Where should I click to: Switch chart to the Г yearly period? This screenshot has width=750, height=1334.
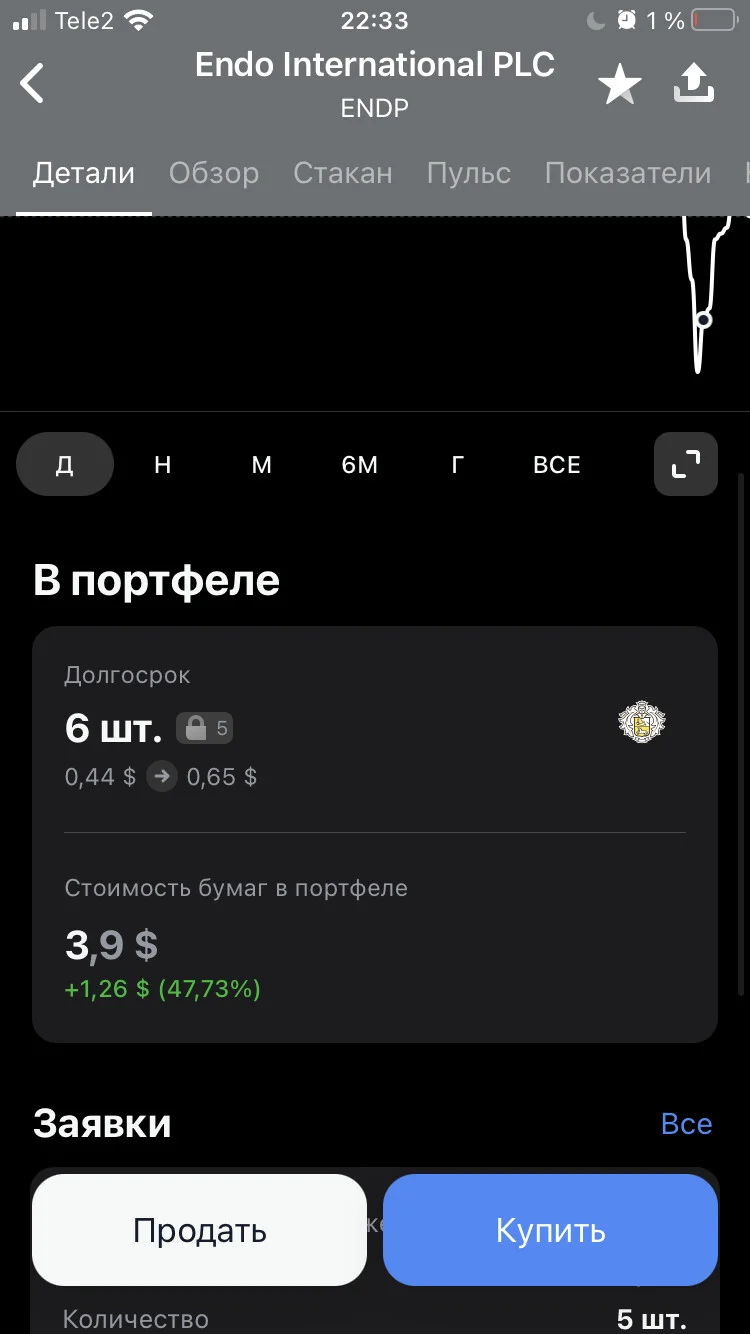458,465
